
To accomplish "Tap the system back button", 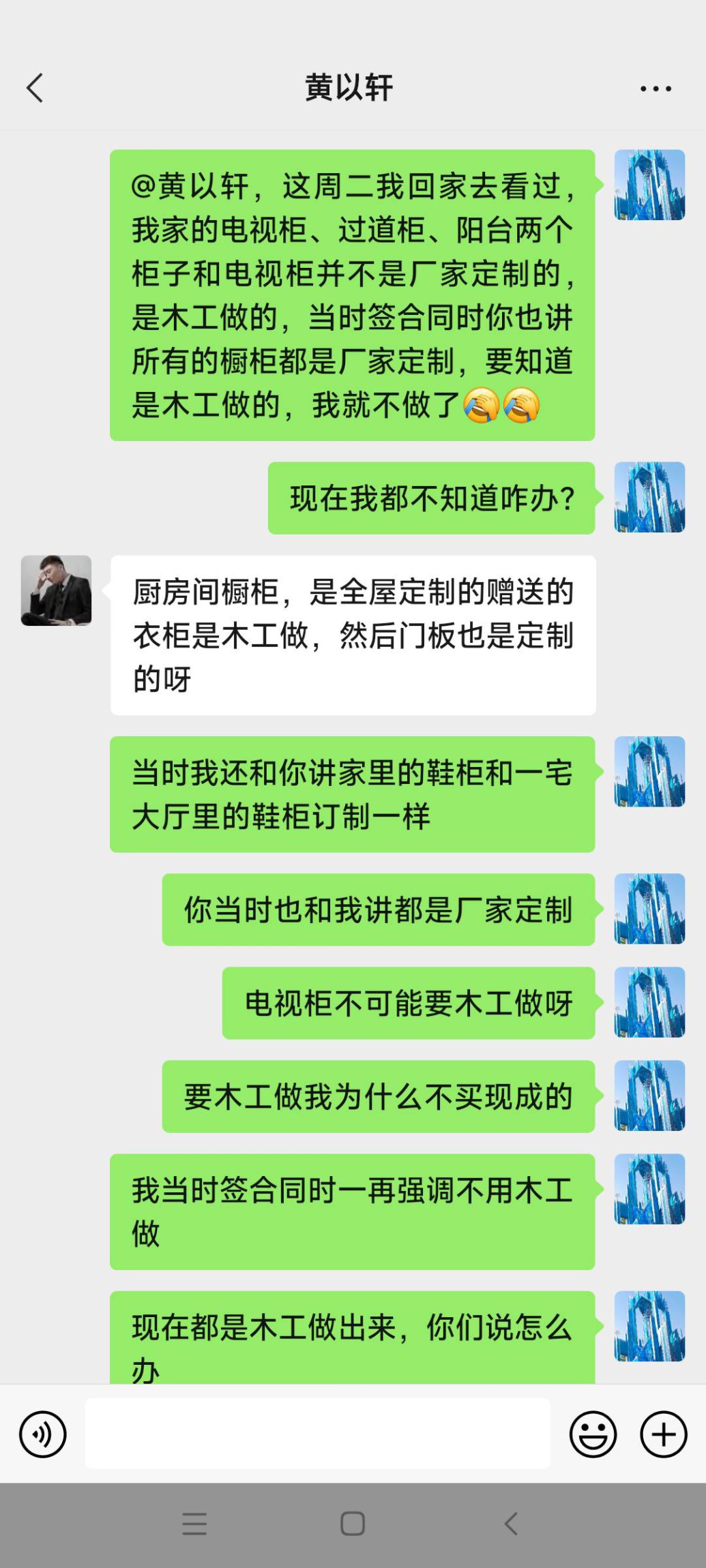I will coord(511,1523).
